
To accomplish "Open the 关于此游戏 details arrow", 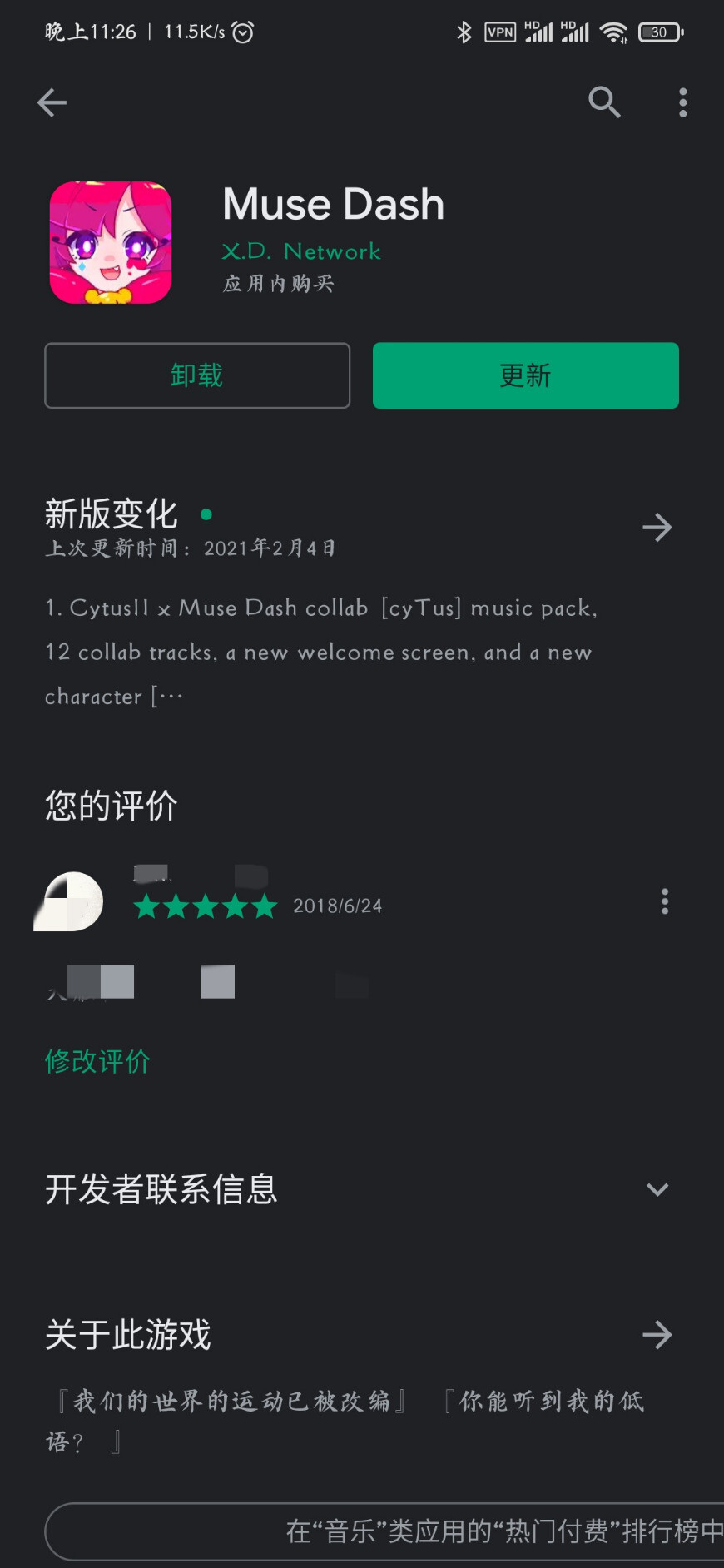I will (x=657, y=1335).
